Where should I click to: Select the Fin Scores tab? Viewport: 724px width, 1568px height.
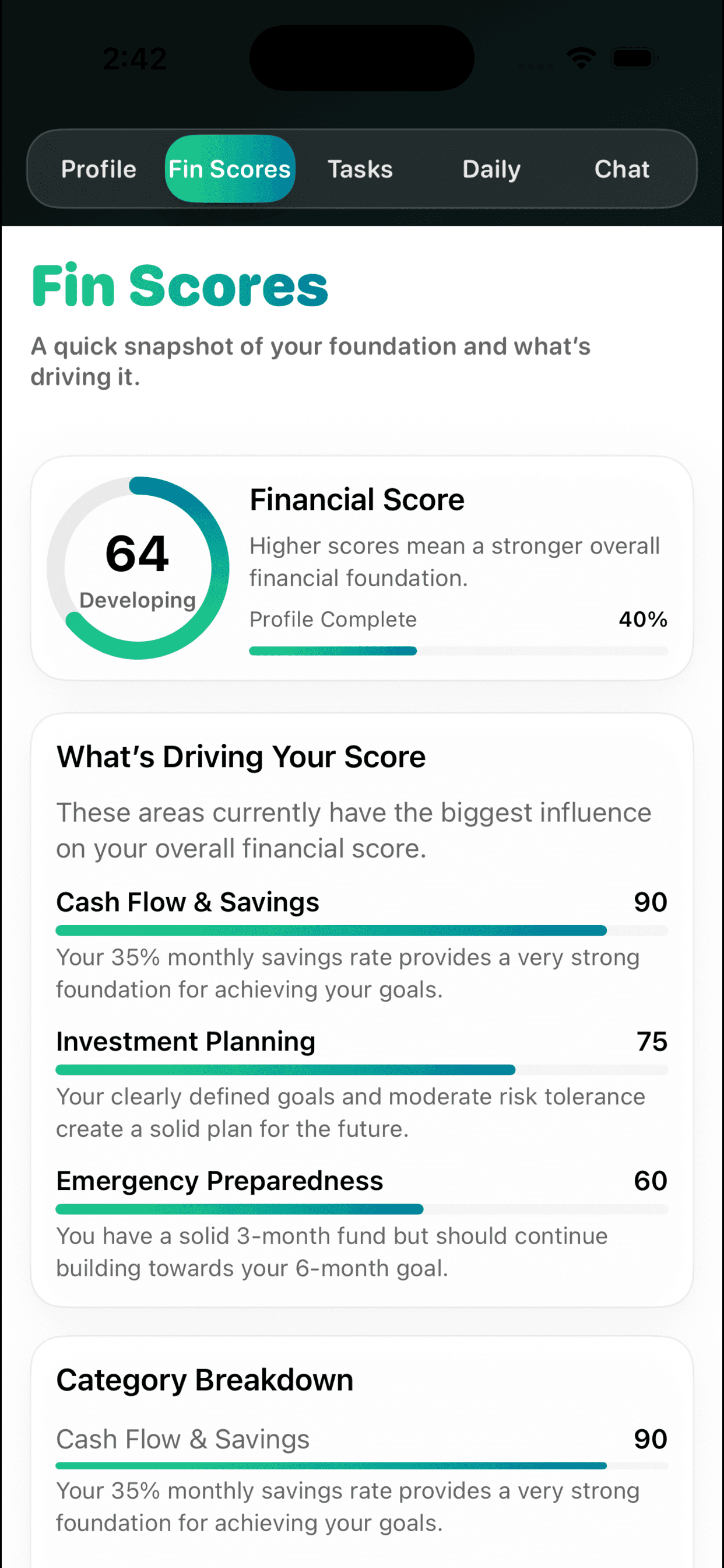tap(229, 169)
